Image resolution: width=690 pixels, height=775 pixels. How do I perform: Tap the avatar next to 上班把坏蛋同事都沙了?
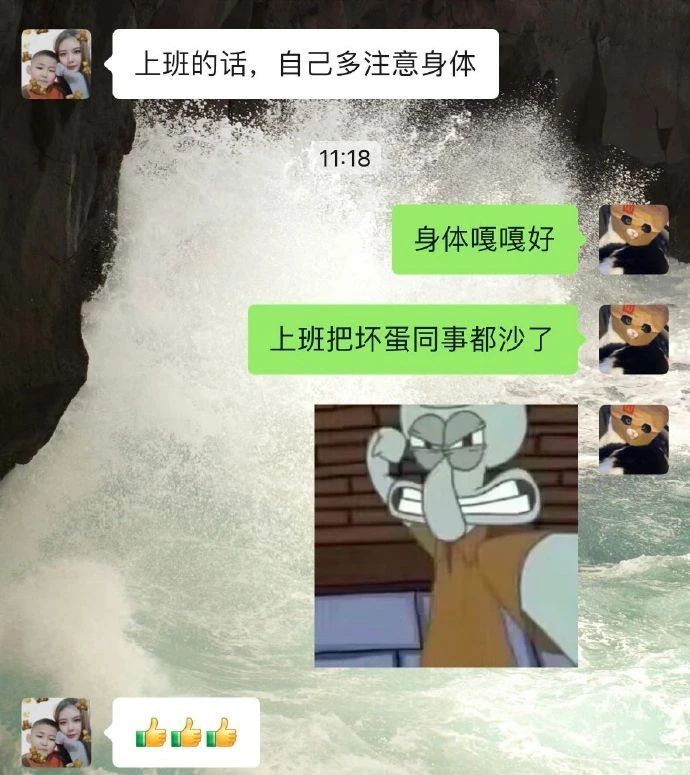(633, 340)
